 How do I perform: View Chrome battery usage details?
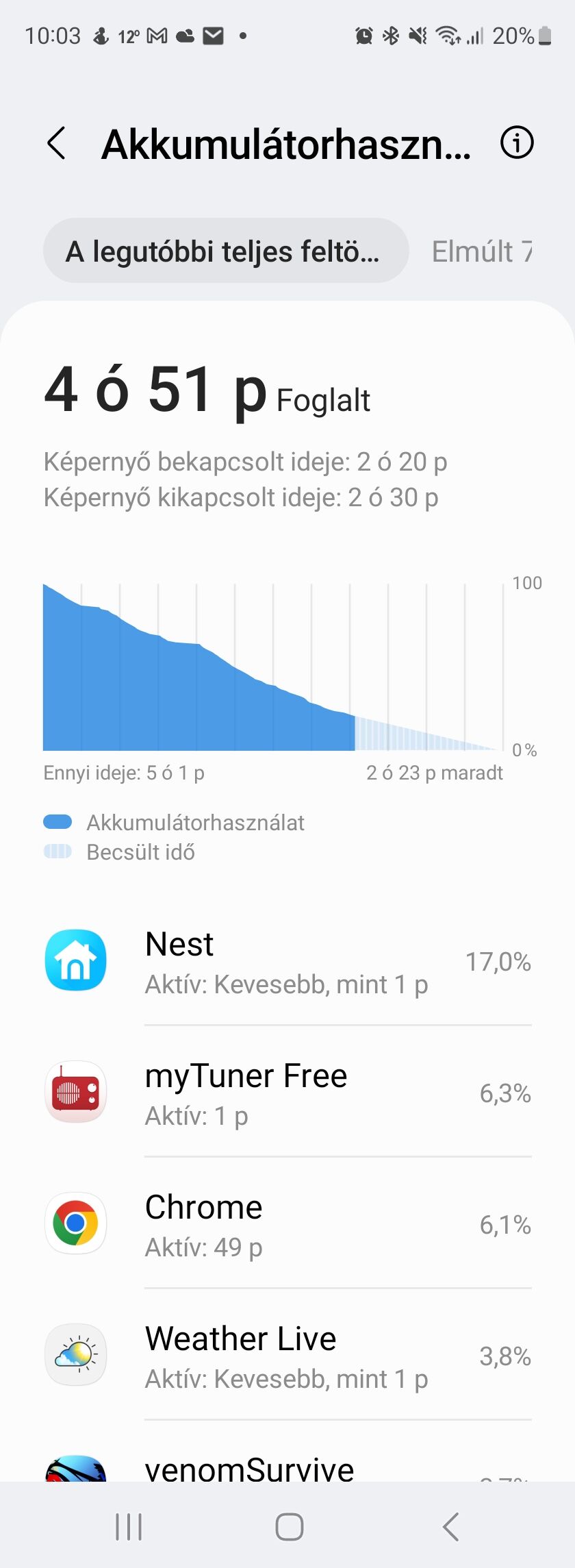[287, 1225]
